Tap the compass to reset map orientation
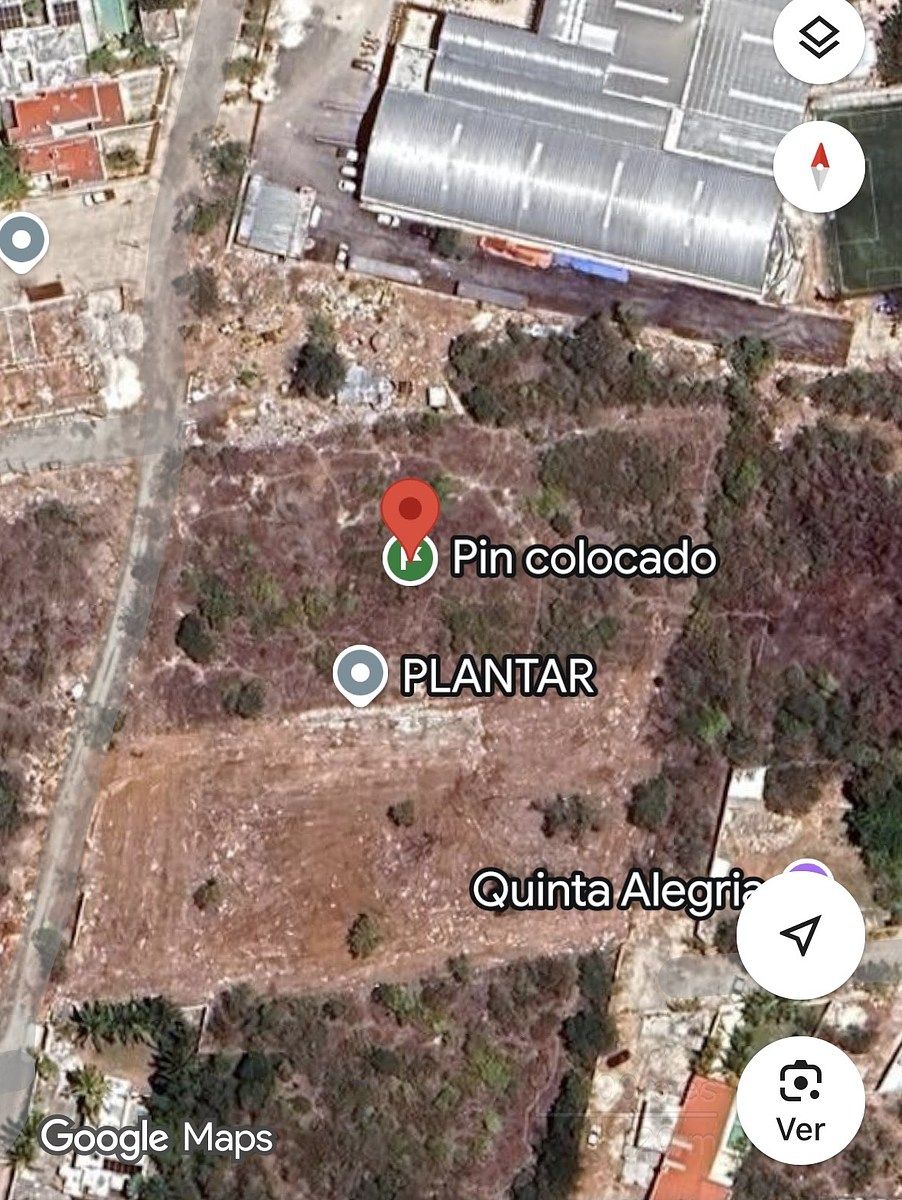Image resolution: width=902 pixels, height=1200 pixels. coord(818,168)
